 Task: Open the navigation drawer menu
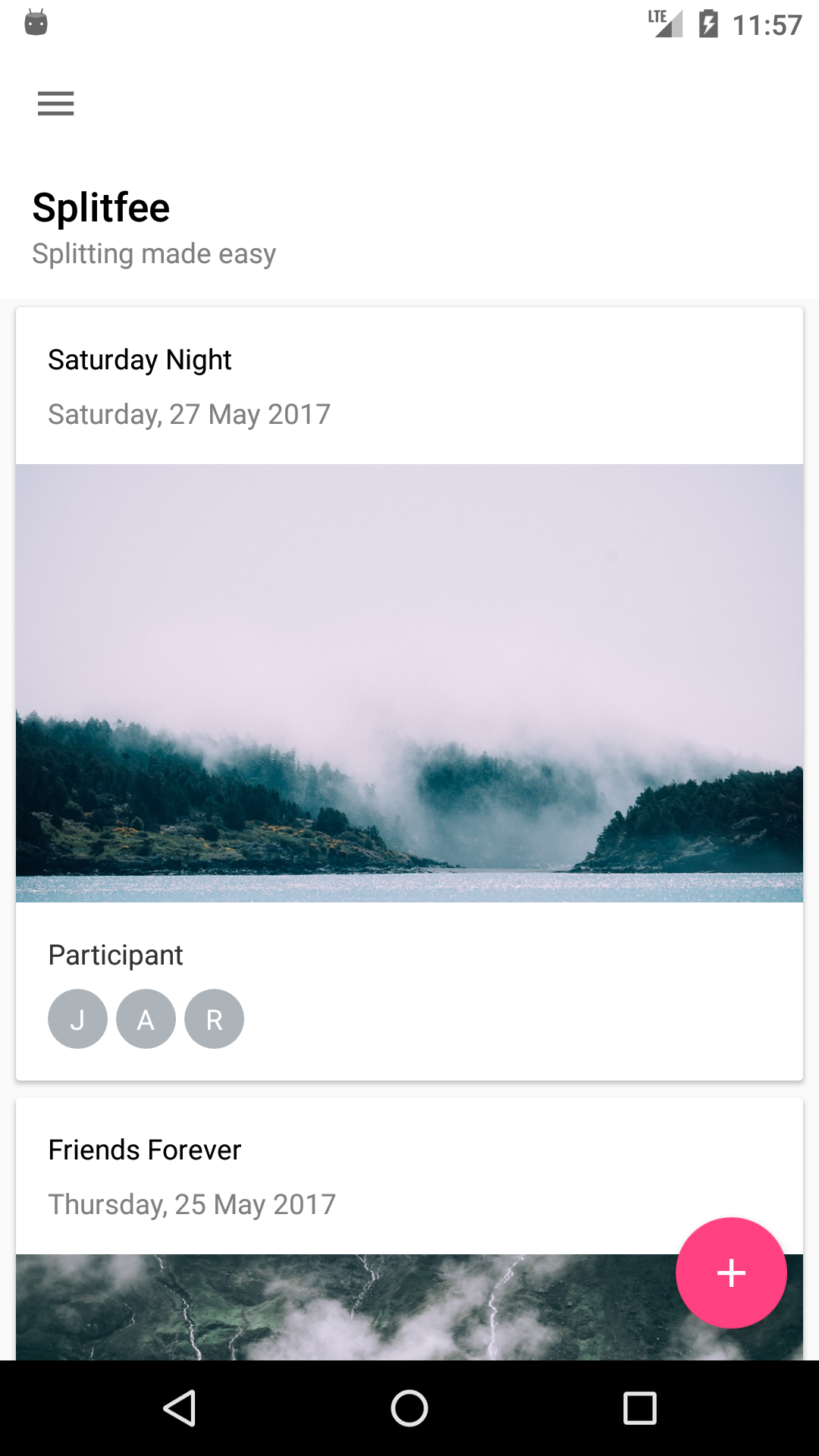click(x=55, y=104)
